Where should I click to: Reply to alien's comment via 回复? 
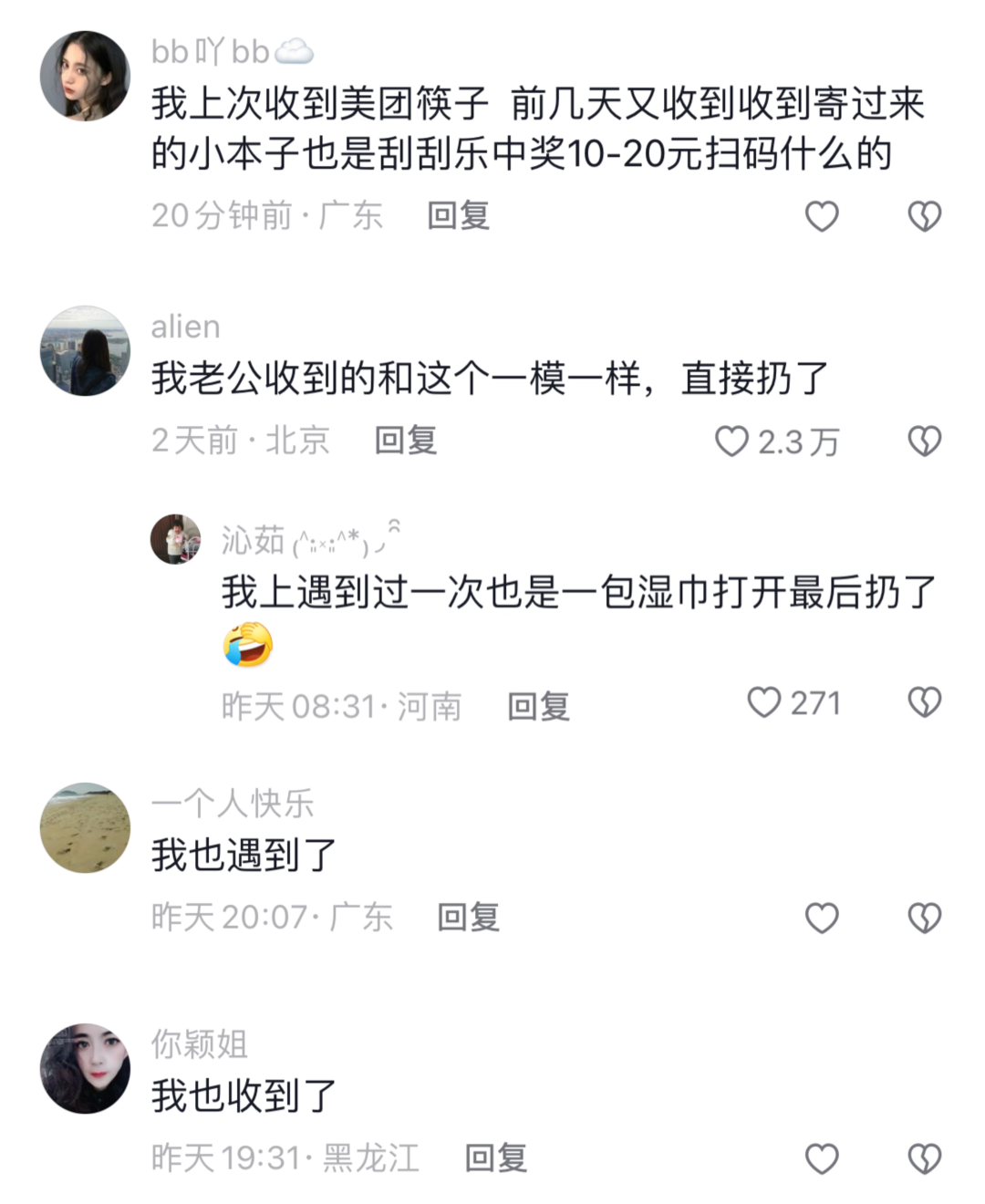[407, 440]
